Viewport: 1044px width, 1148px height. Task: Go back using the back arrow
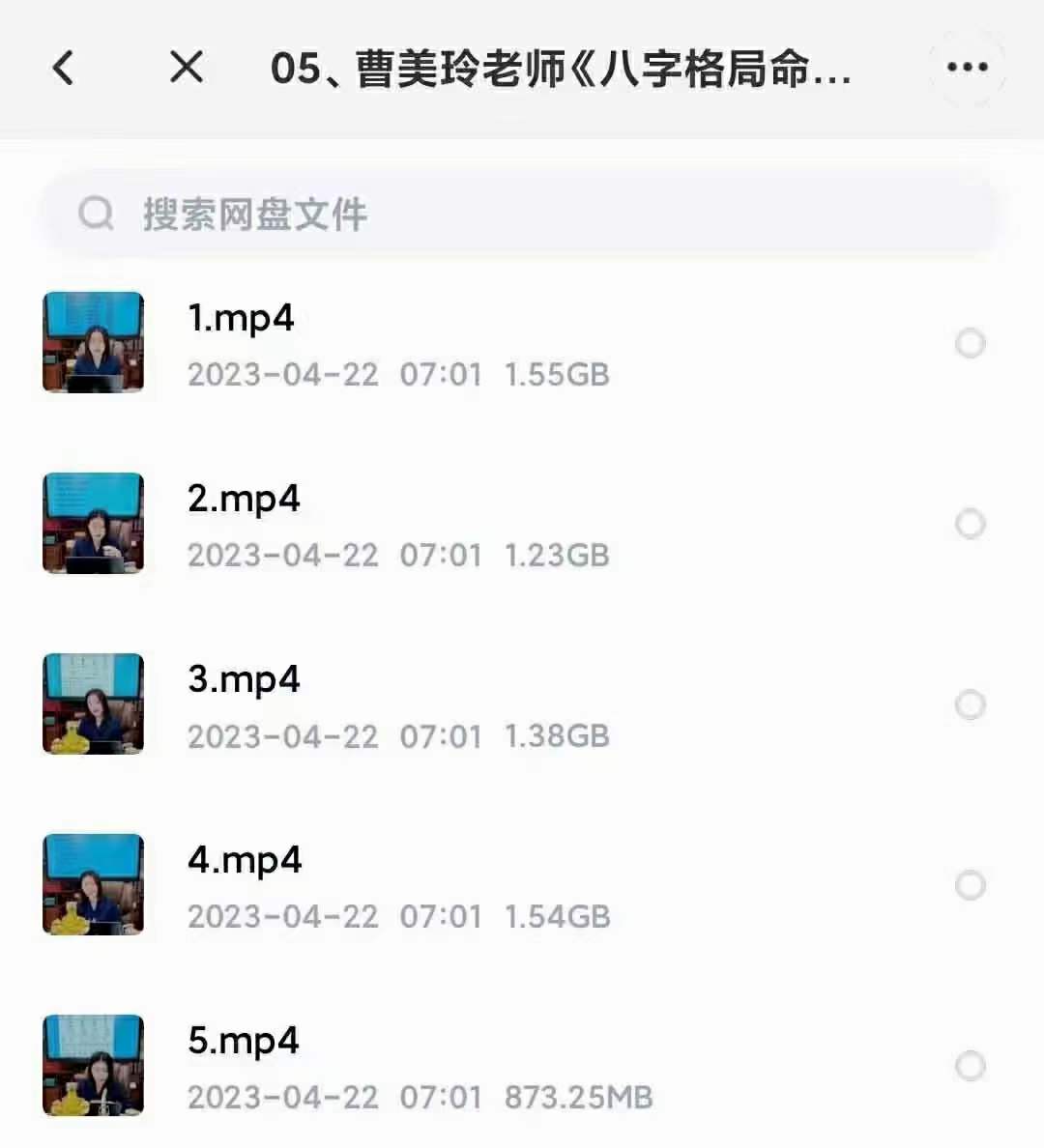pyautogui.click(x=64, y=68)
